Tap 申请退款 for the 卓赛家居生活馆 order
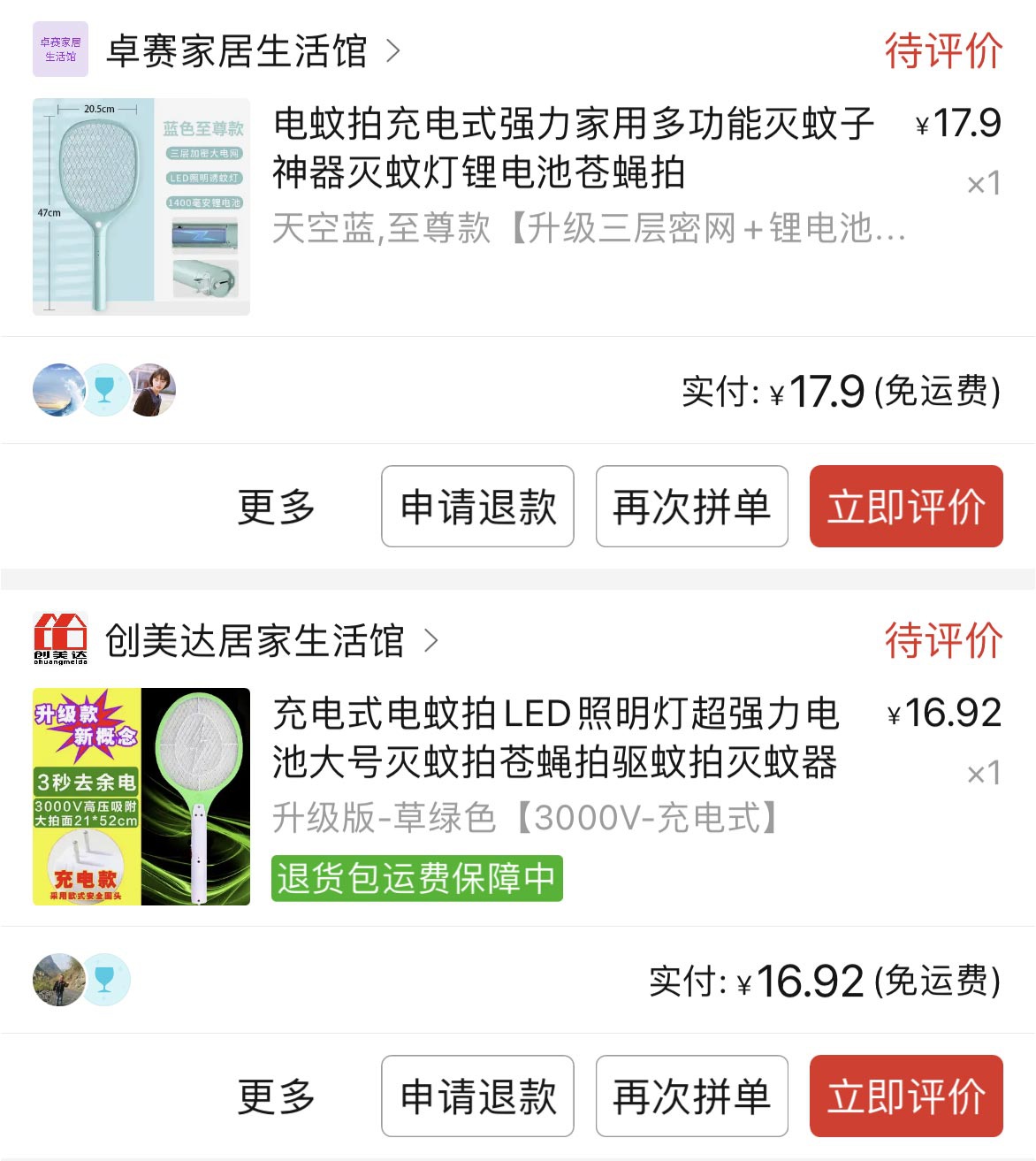This screenshot has width=1036, height=1161. [477, 507]
